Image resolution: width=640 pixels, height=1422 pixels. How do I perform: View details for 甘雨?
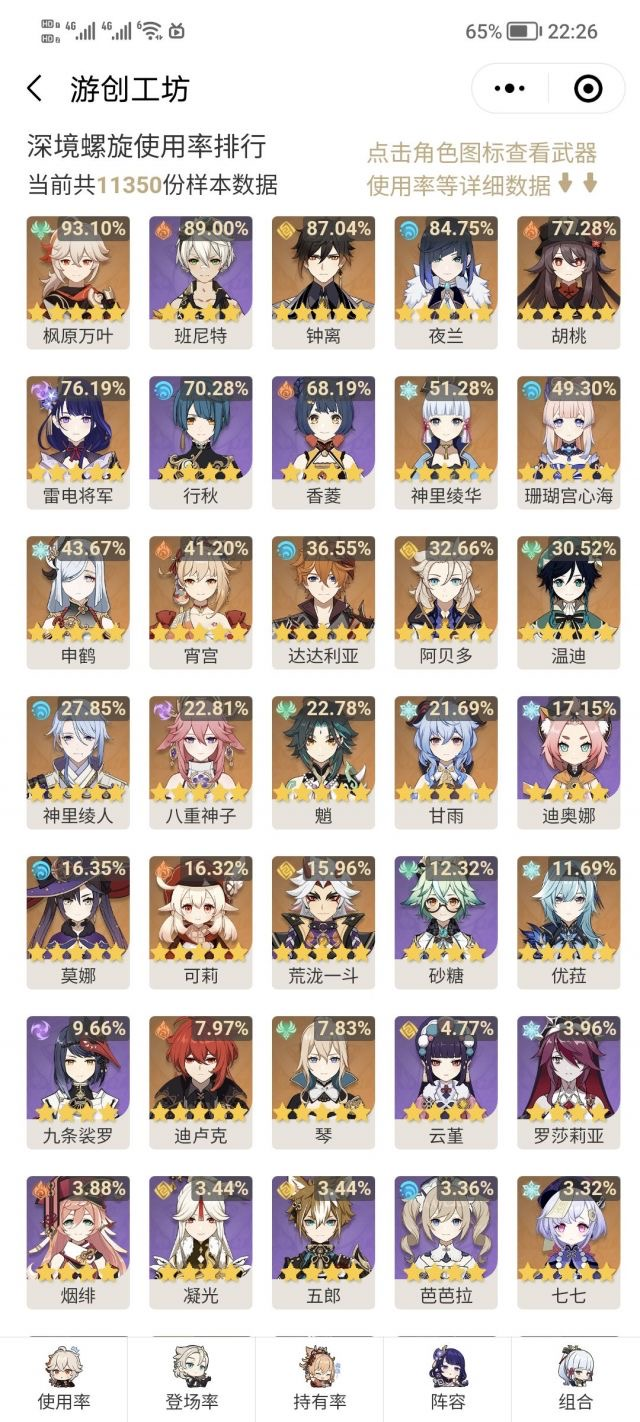click(446, 750)
